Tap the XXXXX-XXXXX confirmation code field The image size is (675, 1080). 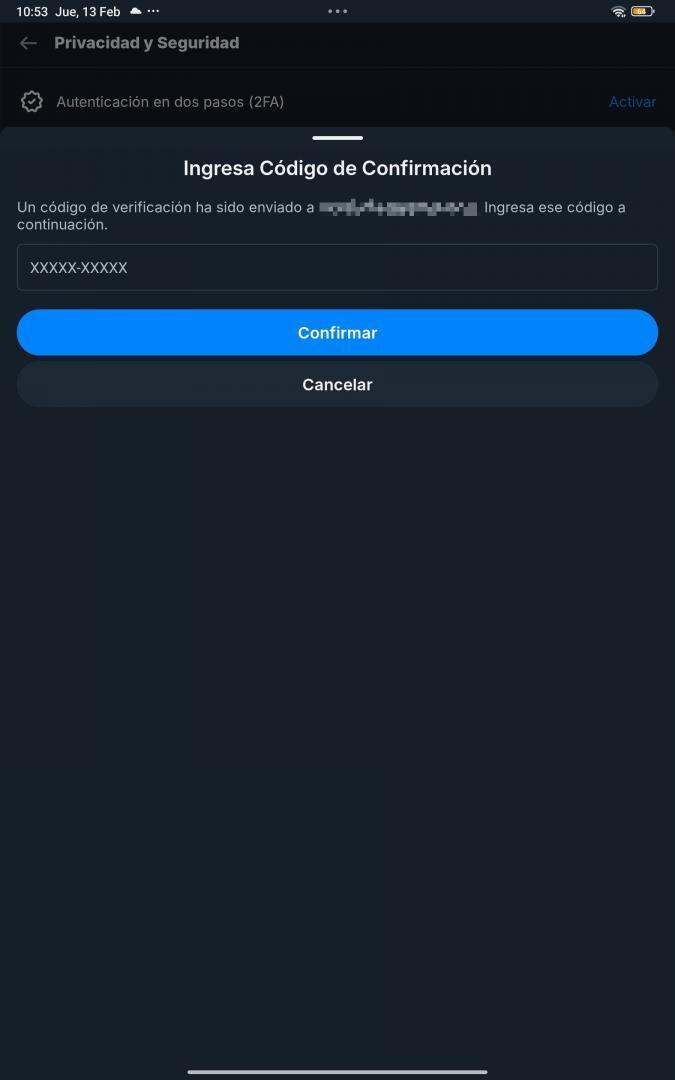pos(337,267)
